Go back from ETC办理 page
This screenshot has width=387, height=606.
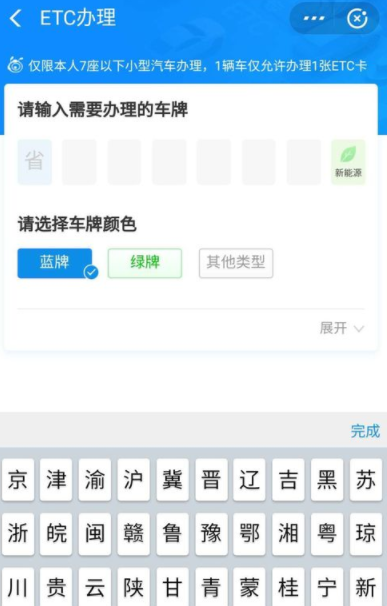pos(15,18)
